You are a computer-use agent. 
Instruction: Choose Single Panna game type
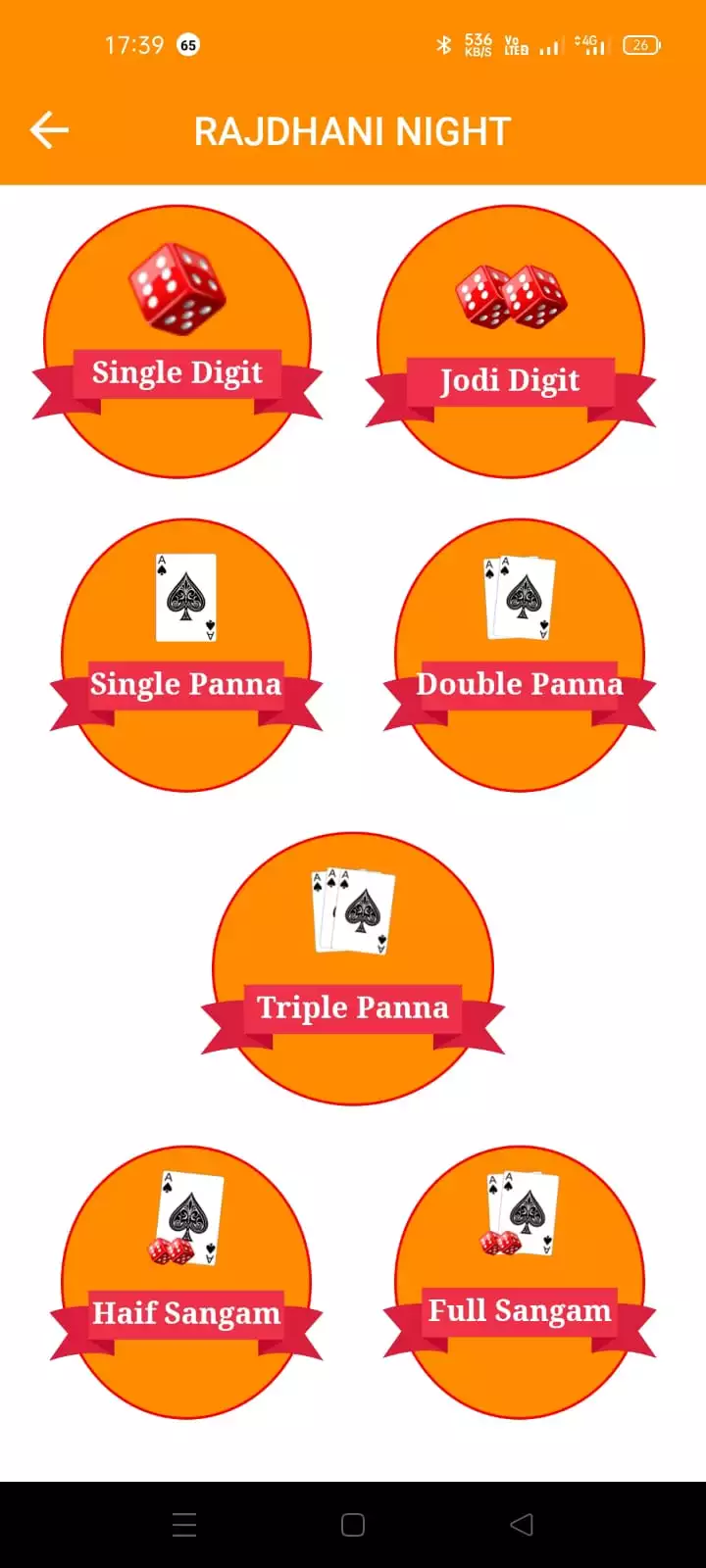(186, 655)
